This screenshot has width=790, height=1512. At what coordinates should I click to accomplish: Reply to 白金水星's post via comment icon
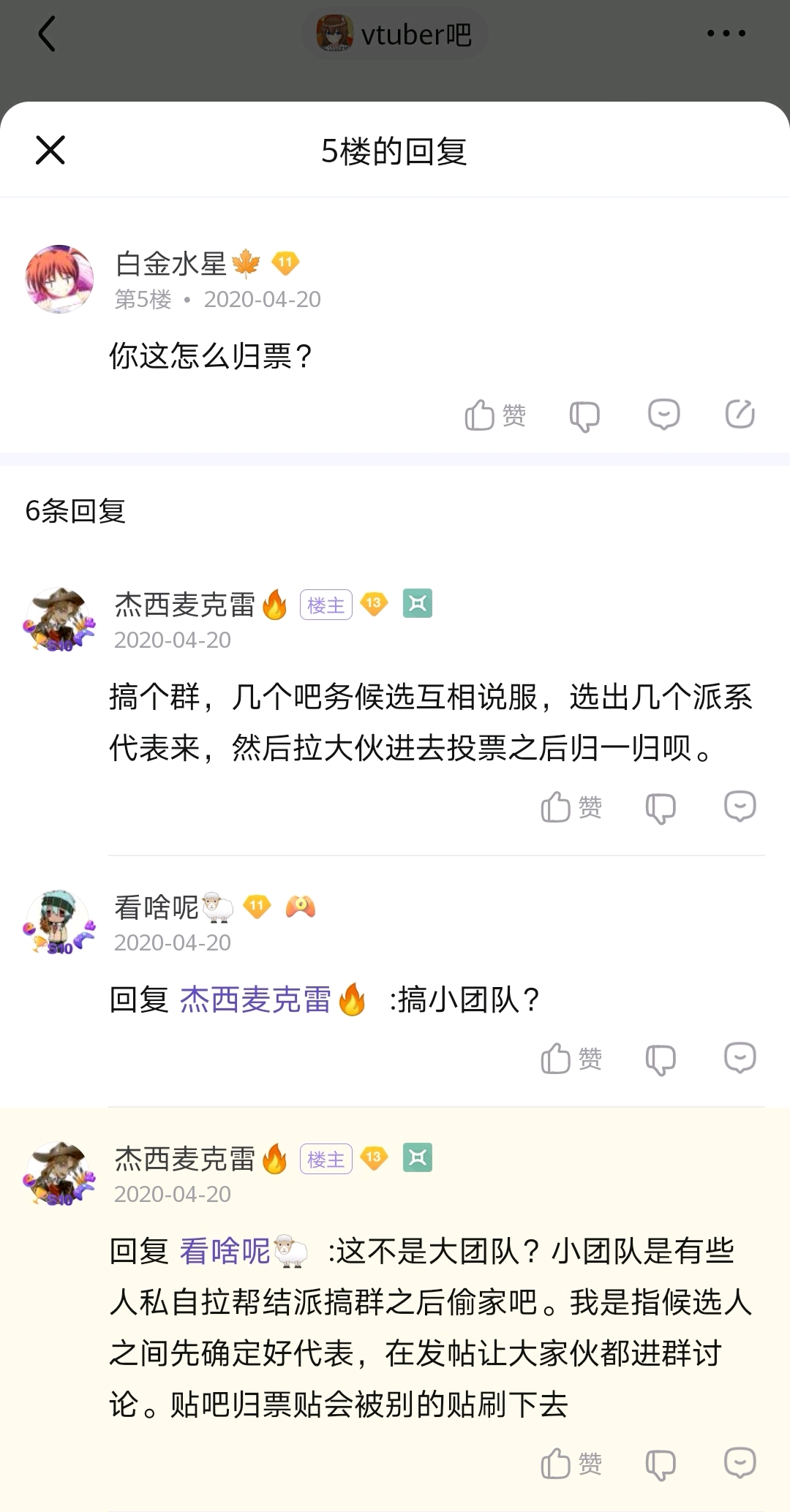click(663, 415)
